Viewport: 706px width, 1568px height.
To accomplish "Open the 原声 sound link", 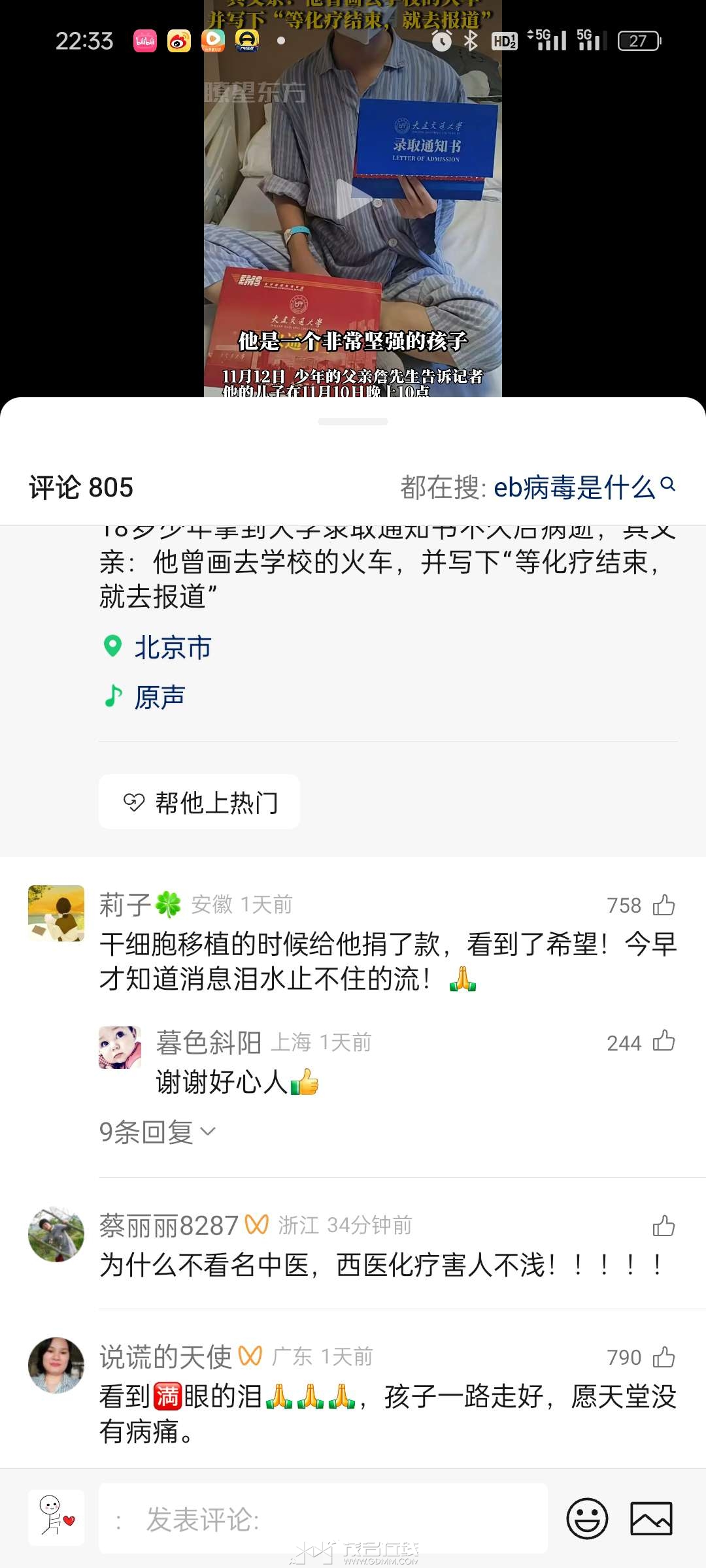I will pyautogui.click(x=159, y=697).
